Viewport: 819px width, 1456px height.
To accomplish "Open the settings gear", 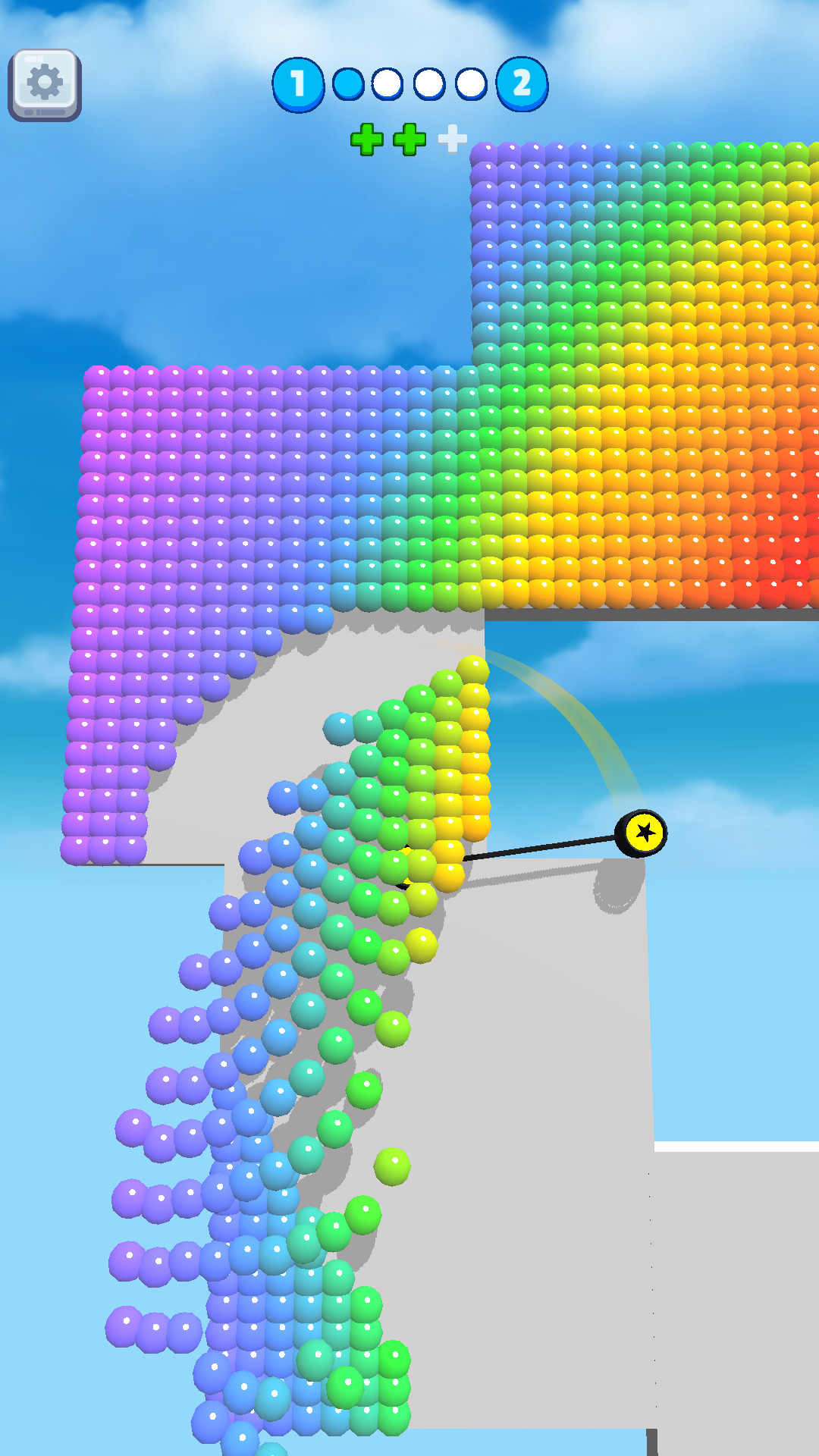I will (x=45, y=83).
